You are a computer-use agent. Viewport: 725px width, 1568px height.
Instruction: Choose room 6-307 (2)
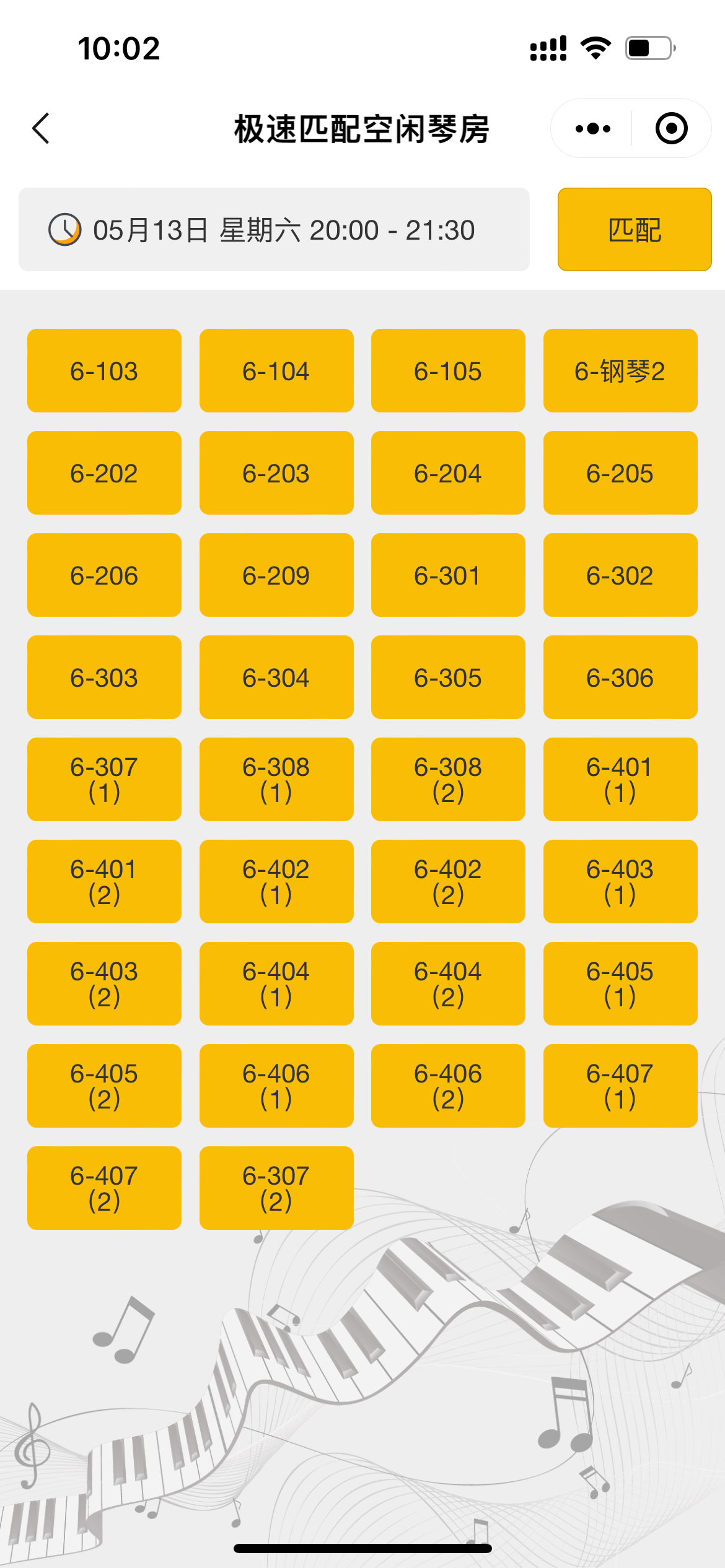(x=276, y=1188)
